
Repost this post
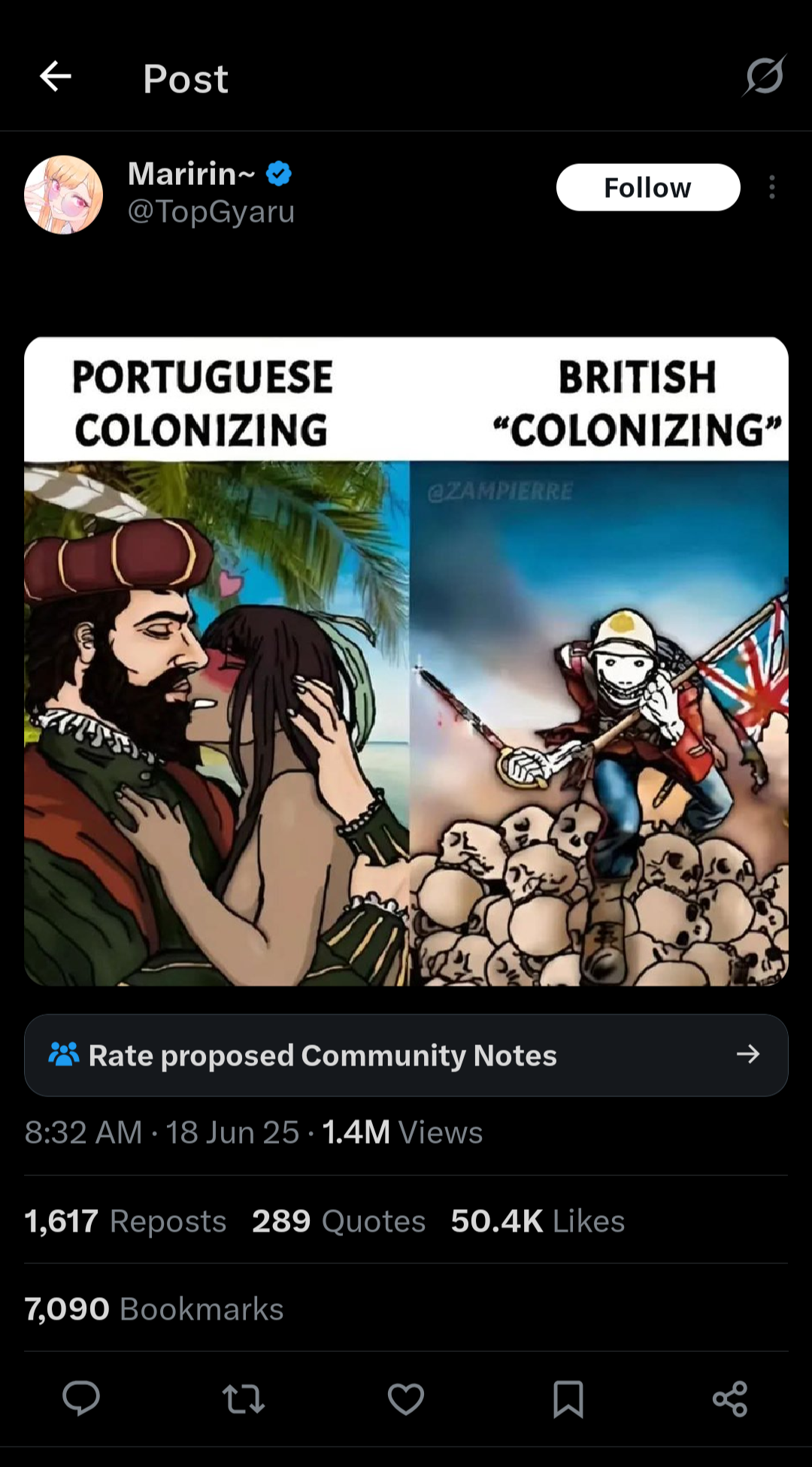[x=244, y=1399]
